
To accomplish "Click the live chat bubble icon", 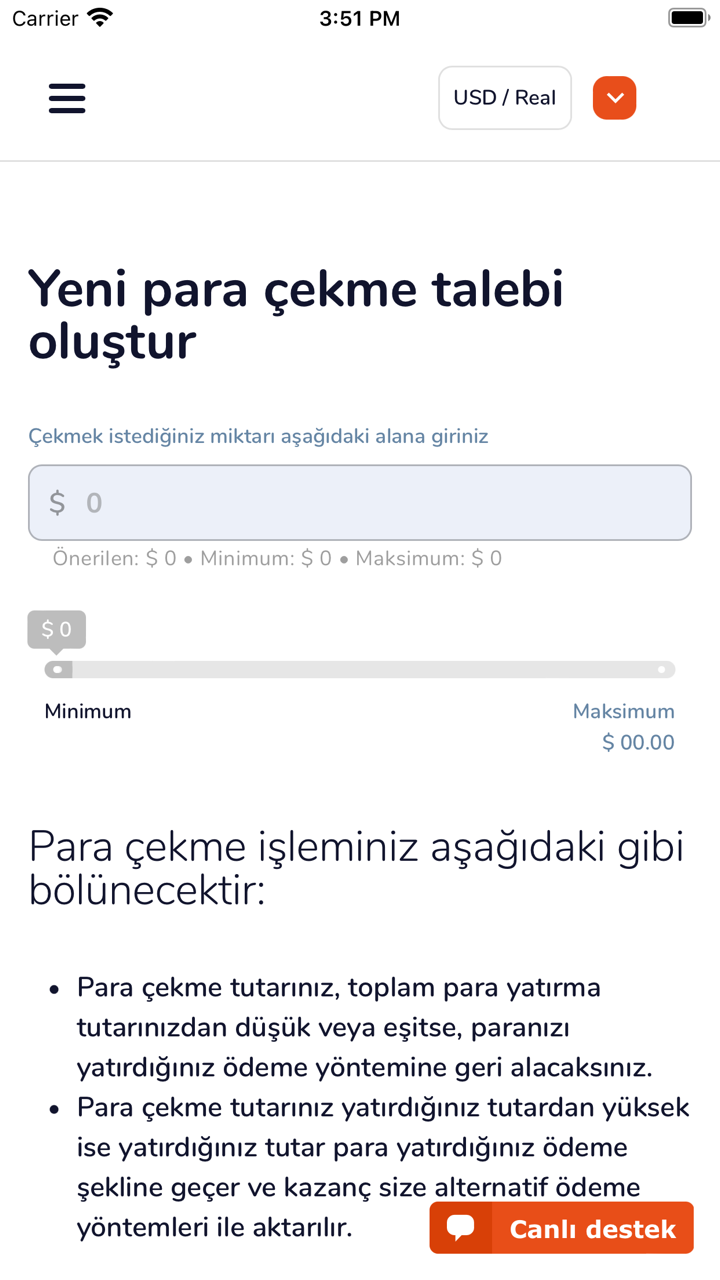I will tap(461, 1227).
